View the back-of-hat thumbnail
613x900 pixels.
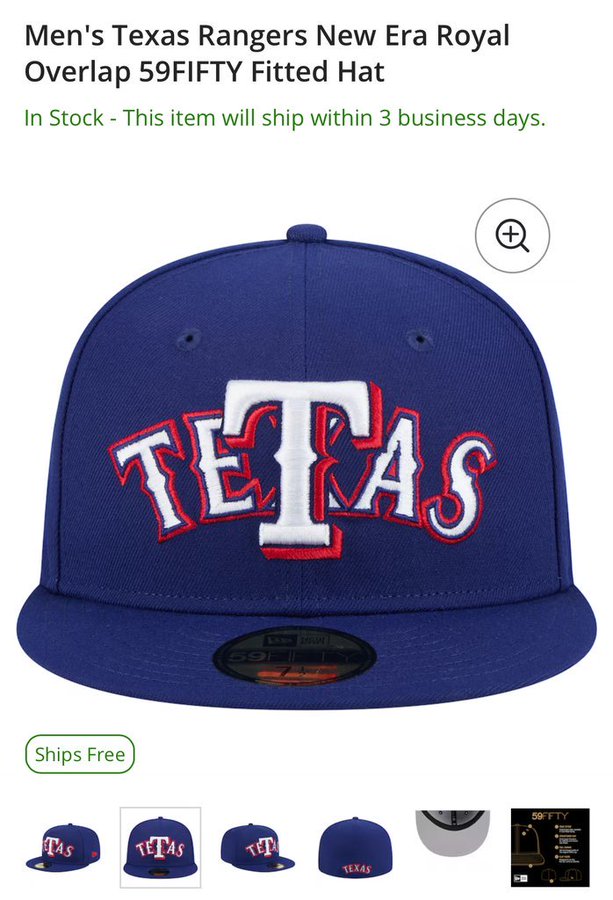pyautogui.click(x=355, y=848)
